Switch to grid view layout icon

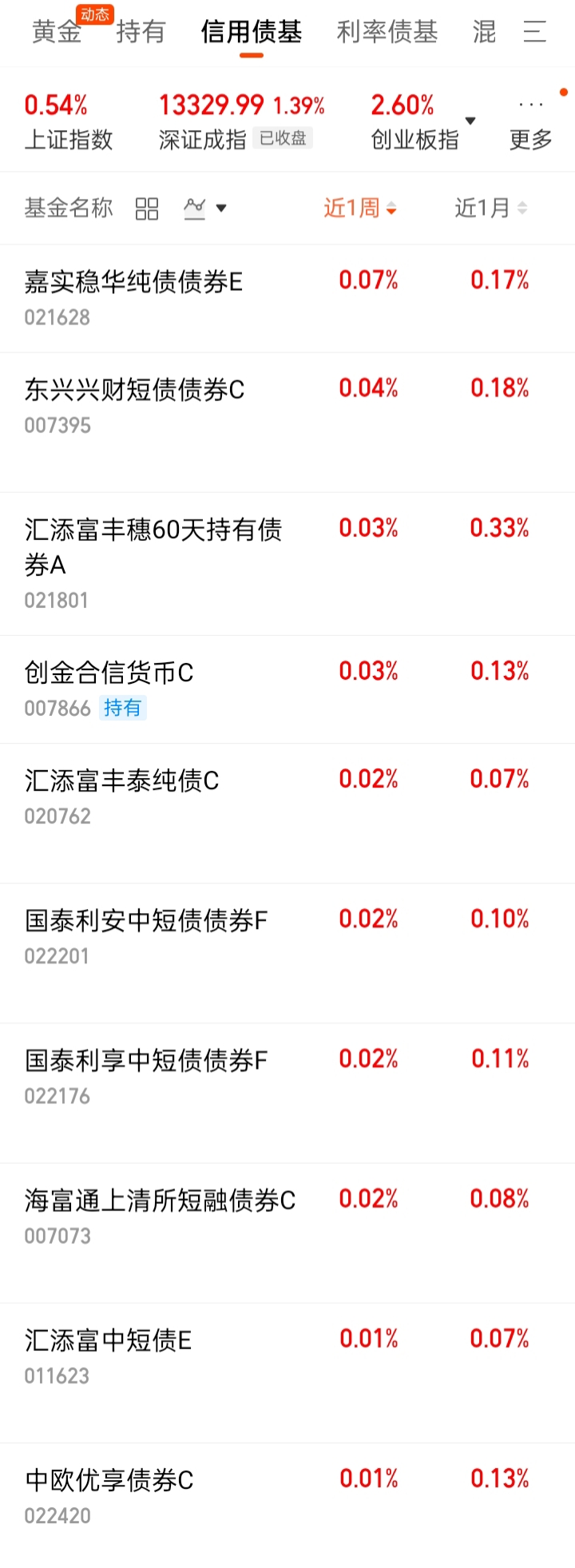pos(147,209)
